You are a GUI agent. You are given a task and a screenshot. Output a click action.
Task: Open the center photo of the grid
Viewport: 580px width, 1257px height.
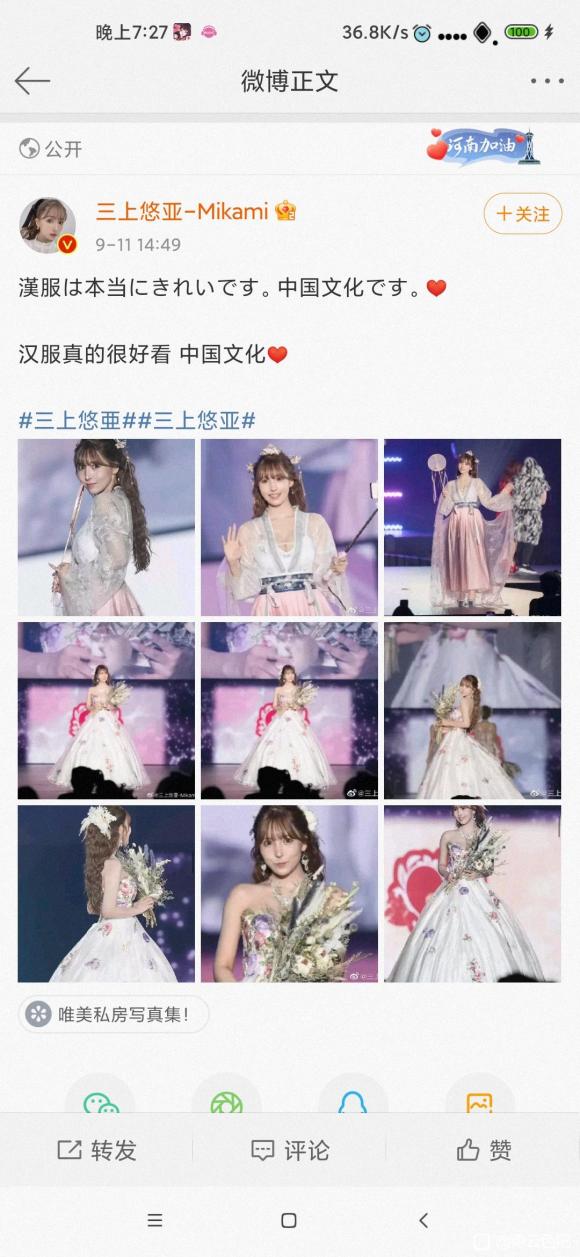(289, 710)
